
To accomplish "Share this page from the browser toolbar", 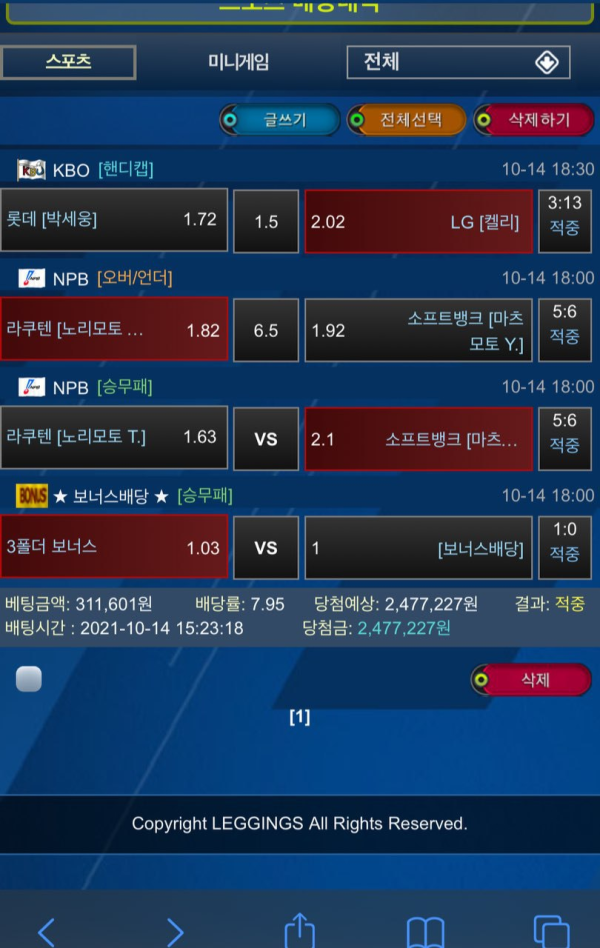I will tap(300, 930).
